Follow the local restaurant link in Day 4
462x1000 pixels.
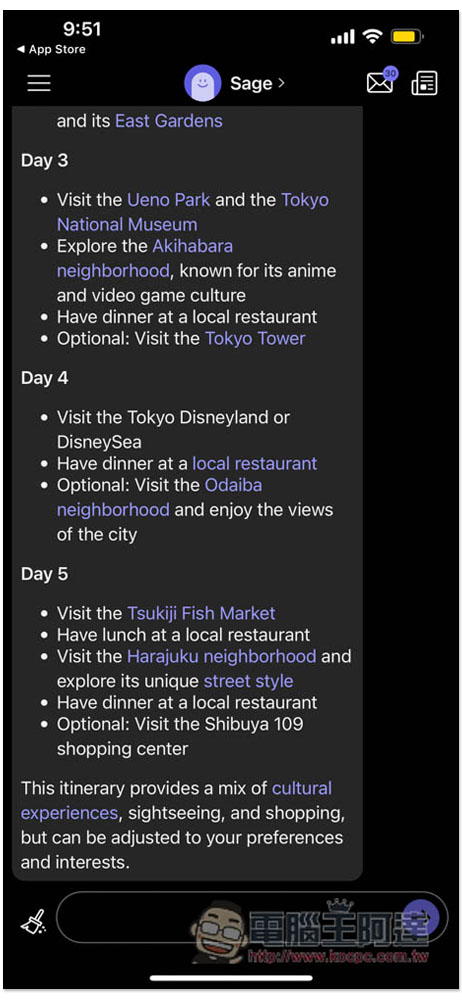click(255, 463)
